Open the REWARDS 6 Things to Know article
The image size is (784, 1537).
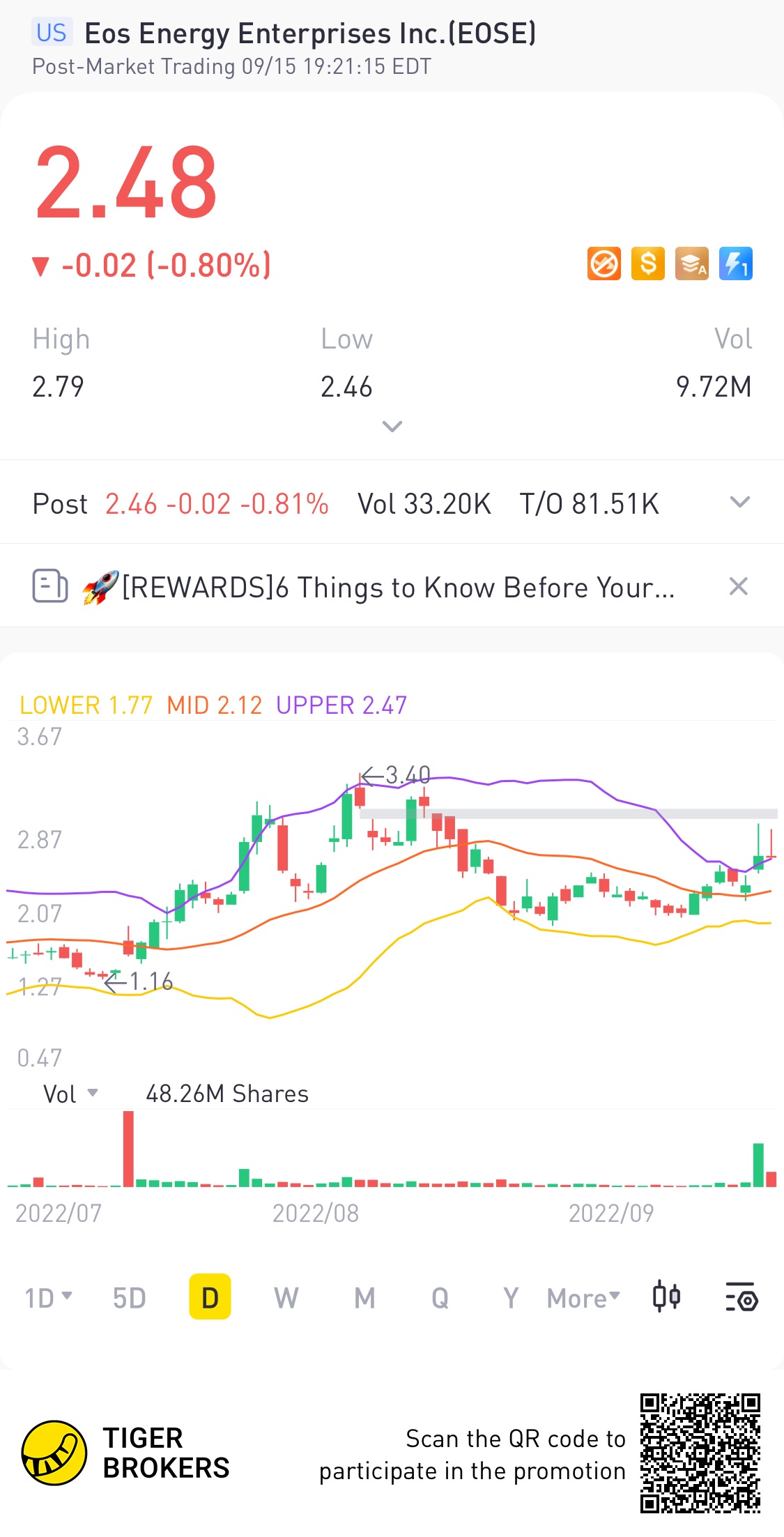pyautogui.click(x=397, y=588)
